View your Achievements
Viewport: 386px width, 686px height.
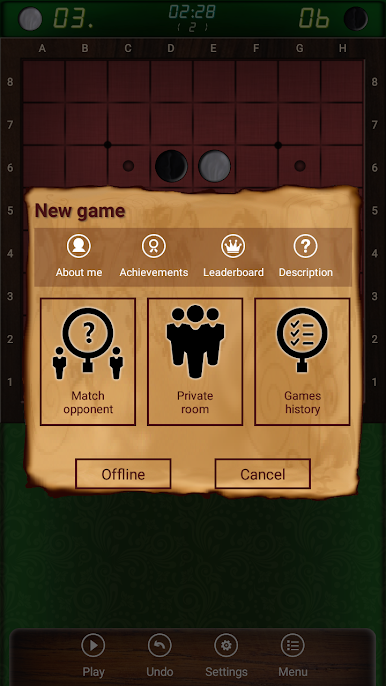coord(154,256)
